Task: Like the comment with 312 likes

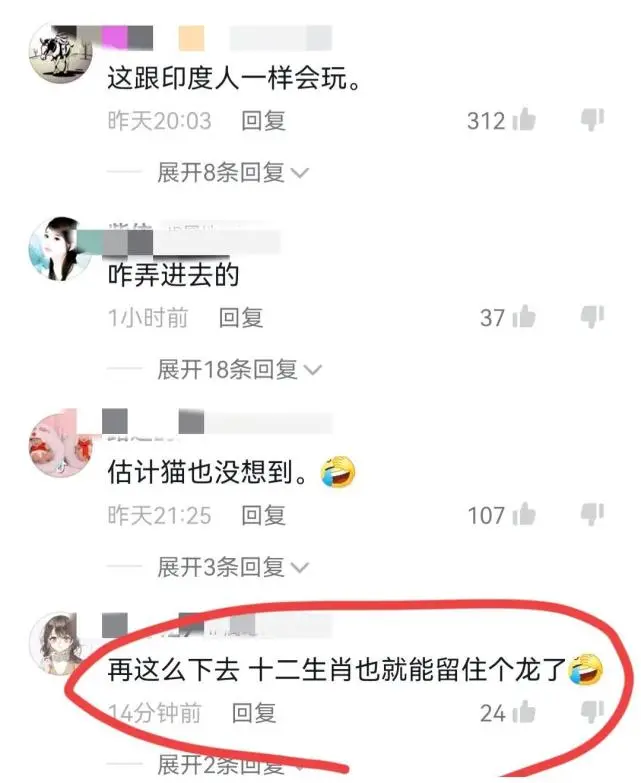Action: [524, 121]
